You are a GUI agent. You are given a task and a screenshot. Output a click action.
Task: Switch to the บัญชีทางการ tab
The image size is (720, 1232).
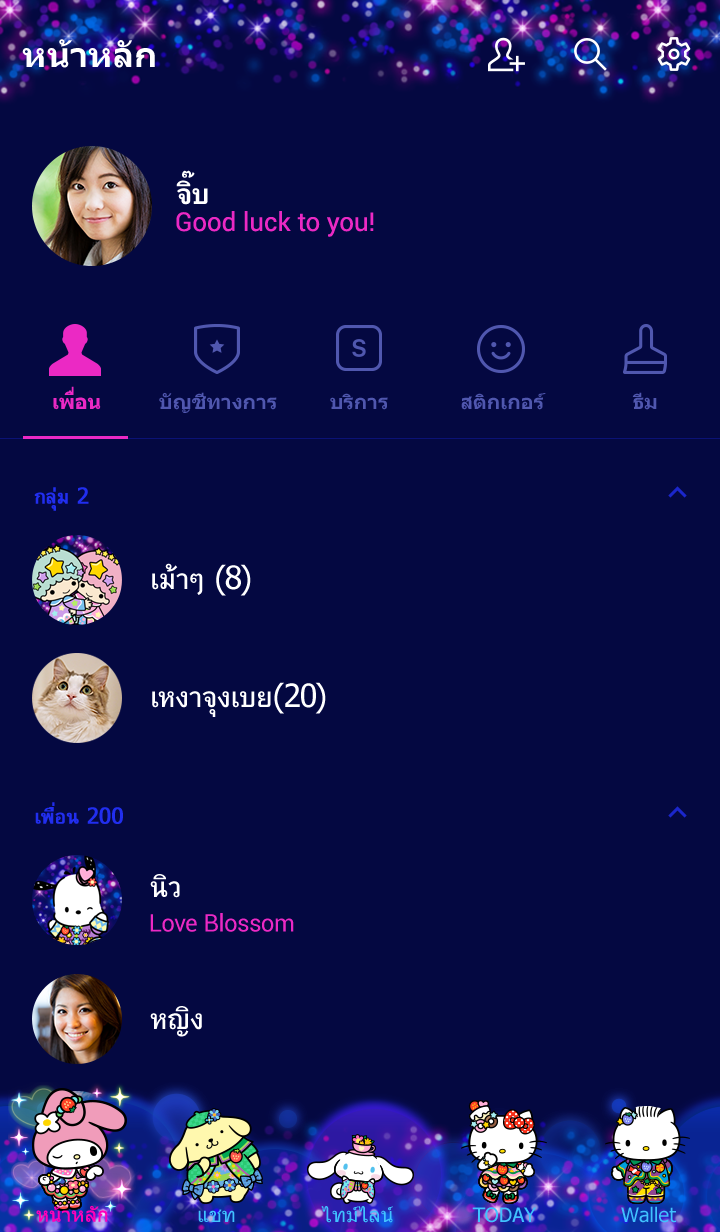coord(217,368)
